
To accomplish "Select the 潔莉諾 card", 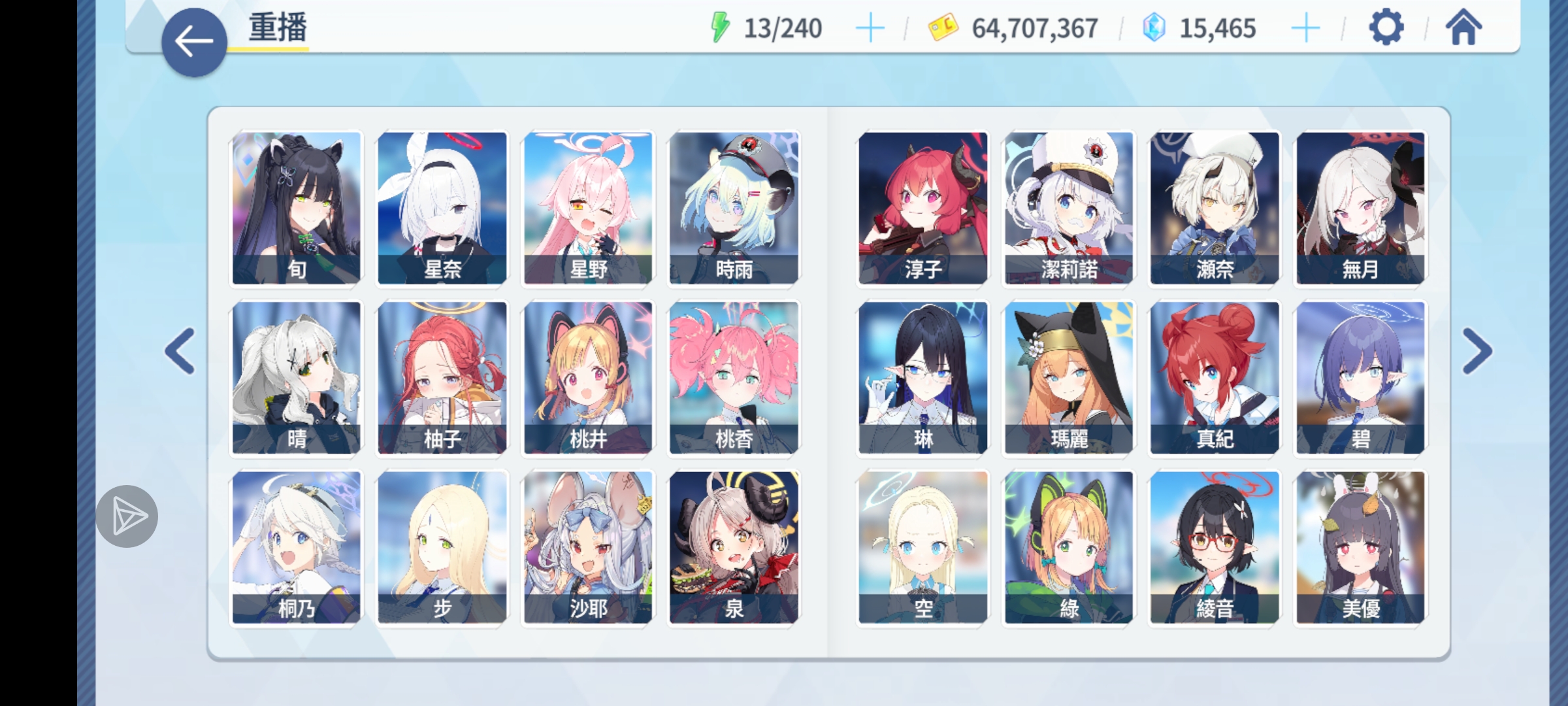I will coord(1069,208).
